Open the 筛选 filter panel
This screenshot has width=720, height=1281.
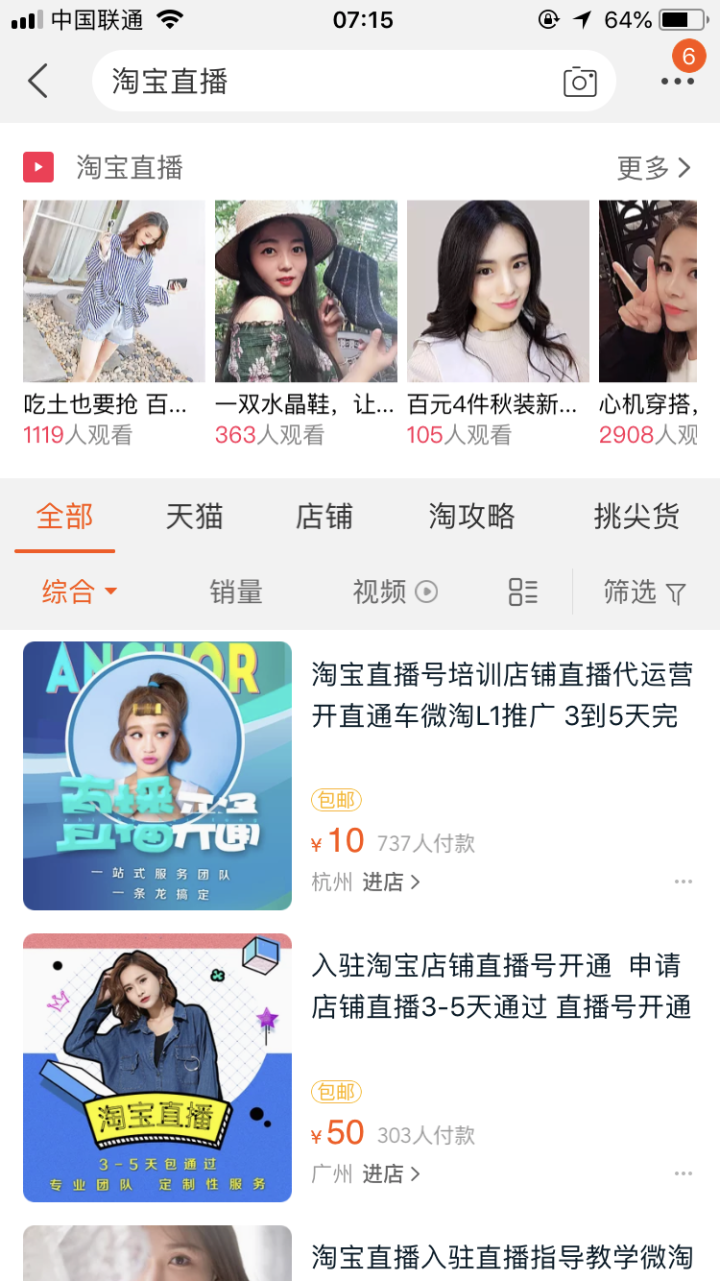[645, 592]
